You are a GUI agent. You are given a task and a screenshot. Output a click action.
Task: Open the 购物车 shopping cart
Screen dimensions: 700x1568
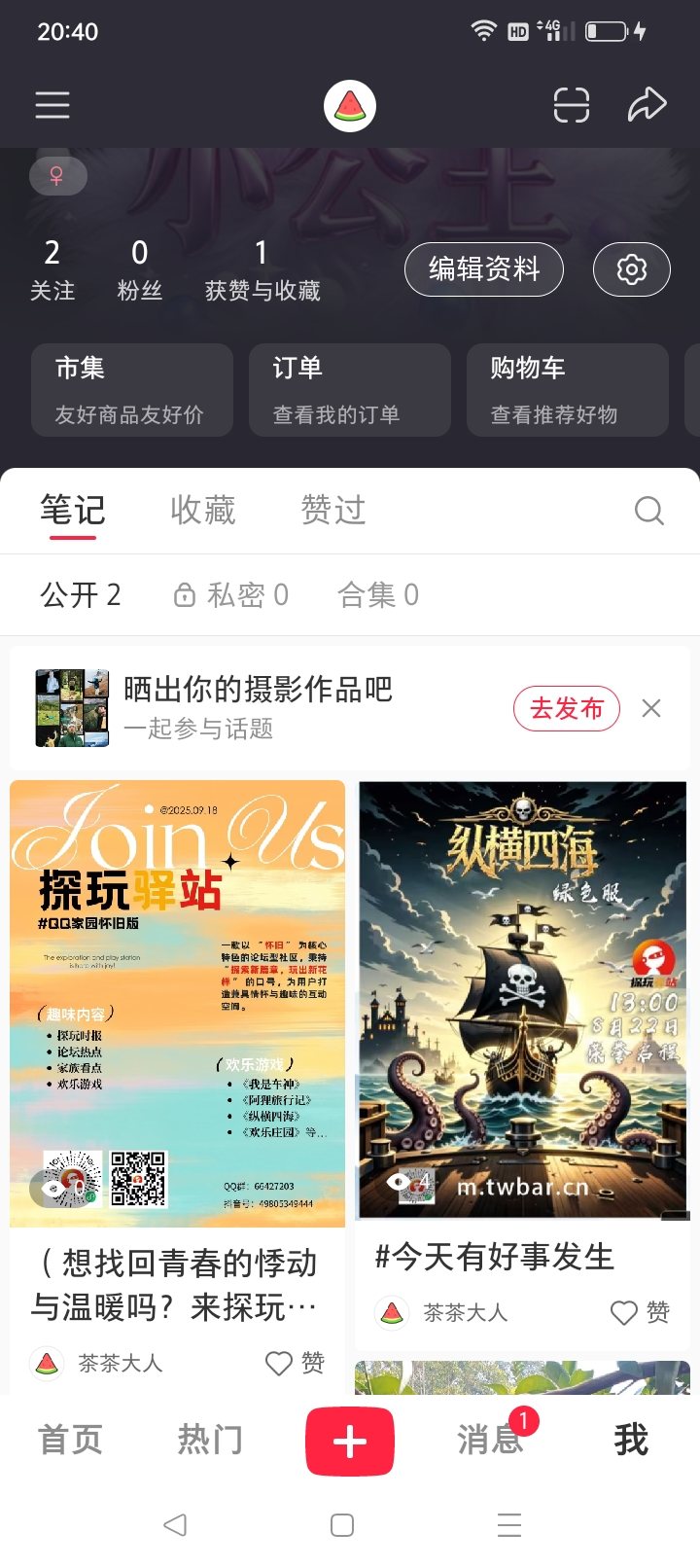point(567,390)
